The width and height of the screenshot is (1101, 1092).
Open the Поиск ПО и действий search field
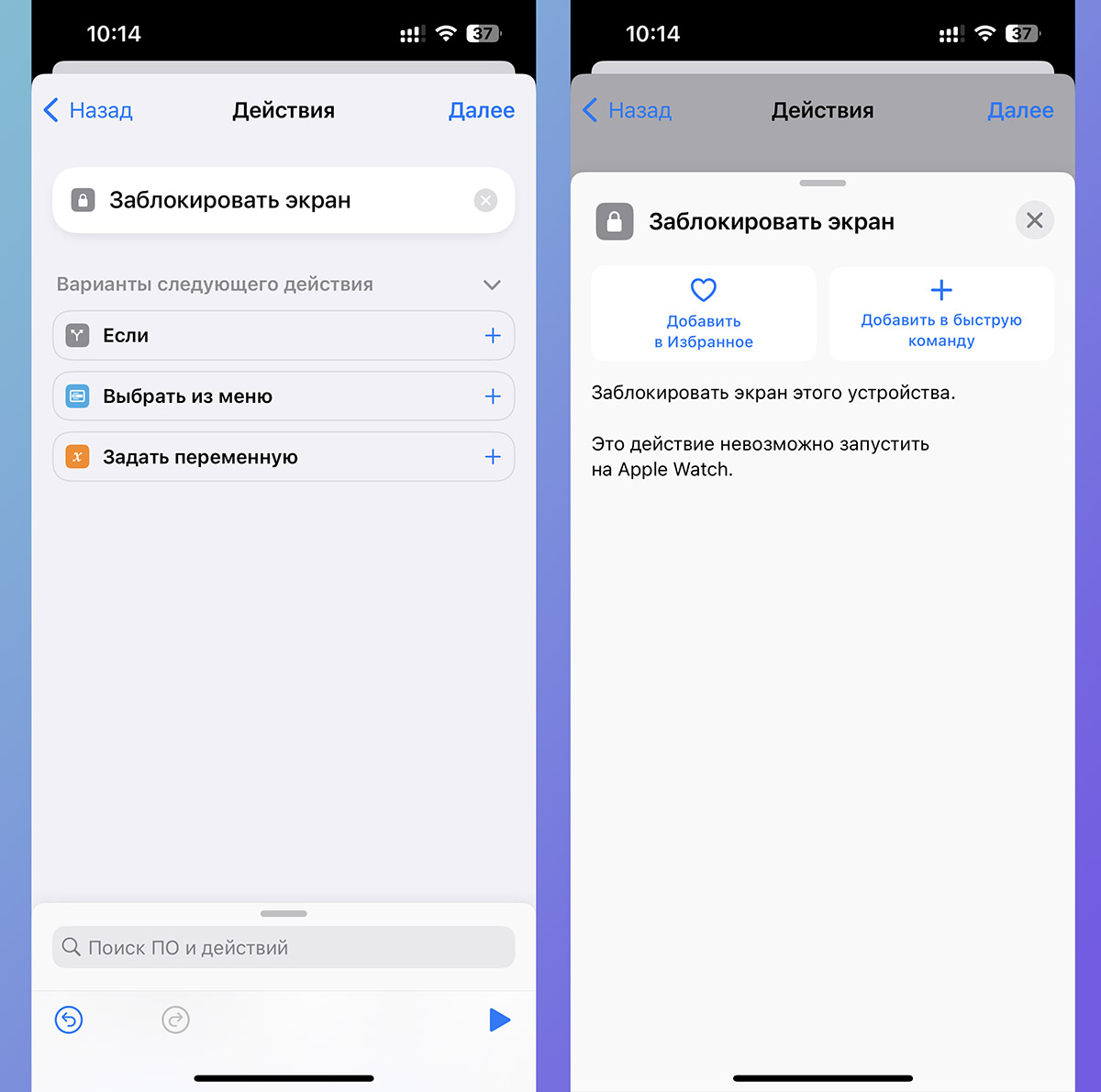point(284,947)
